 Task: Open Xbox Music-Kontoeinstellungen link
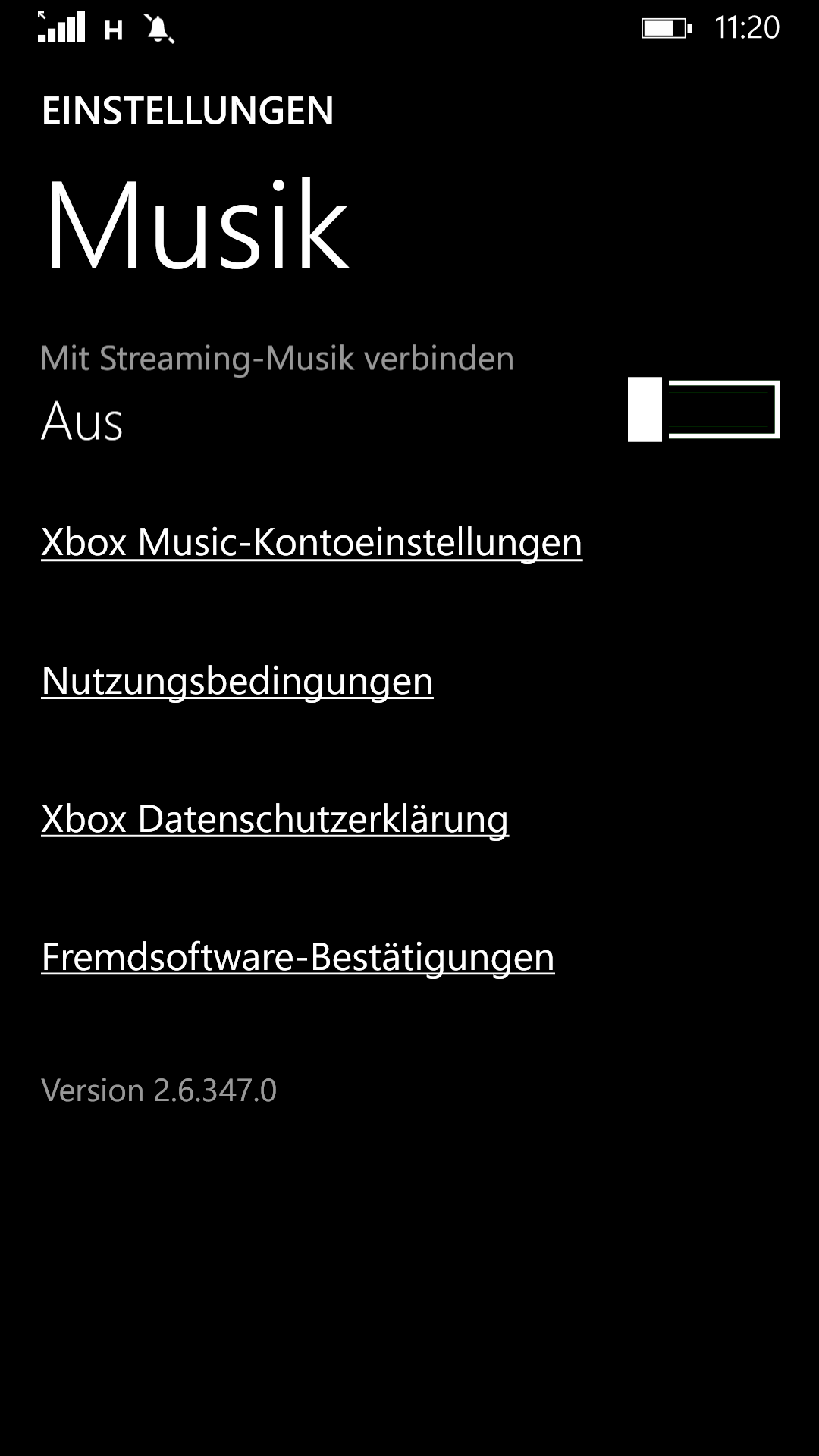coord(312,543)
